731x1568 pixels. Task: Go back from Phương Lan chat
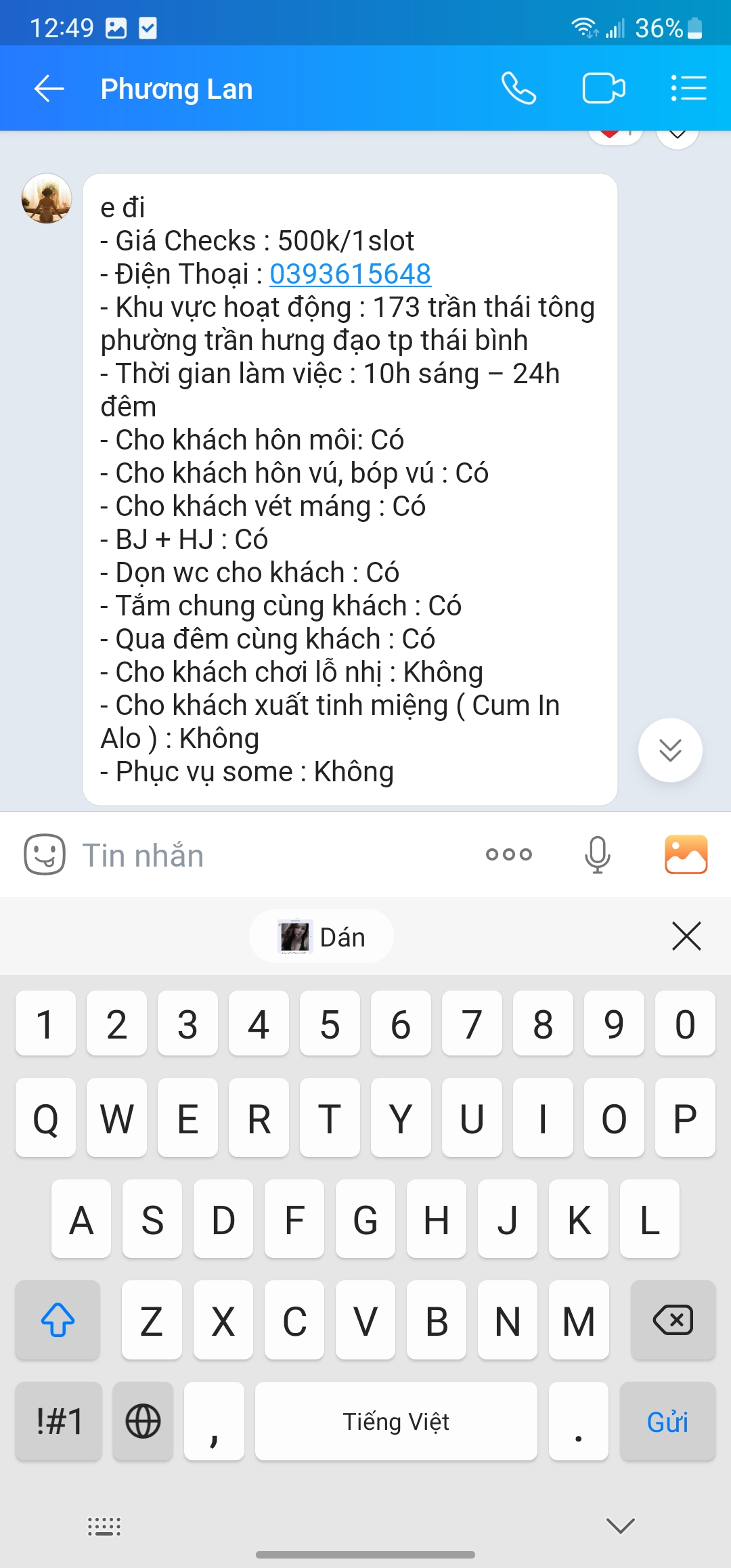point(49,89)
